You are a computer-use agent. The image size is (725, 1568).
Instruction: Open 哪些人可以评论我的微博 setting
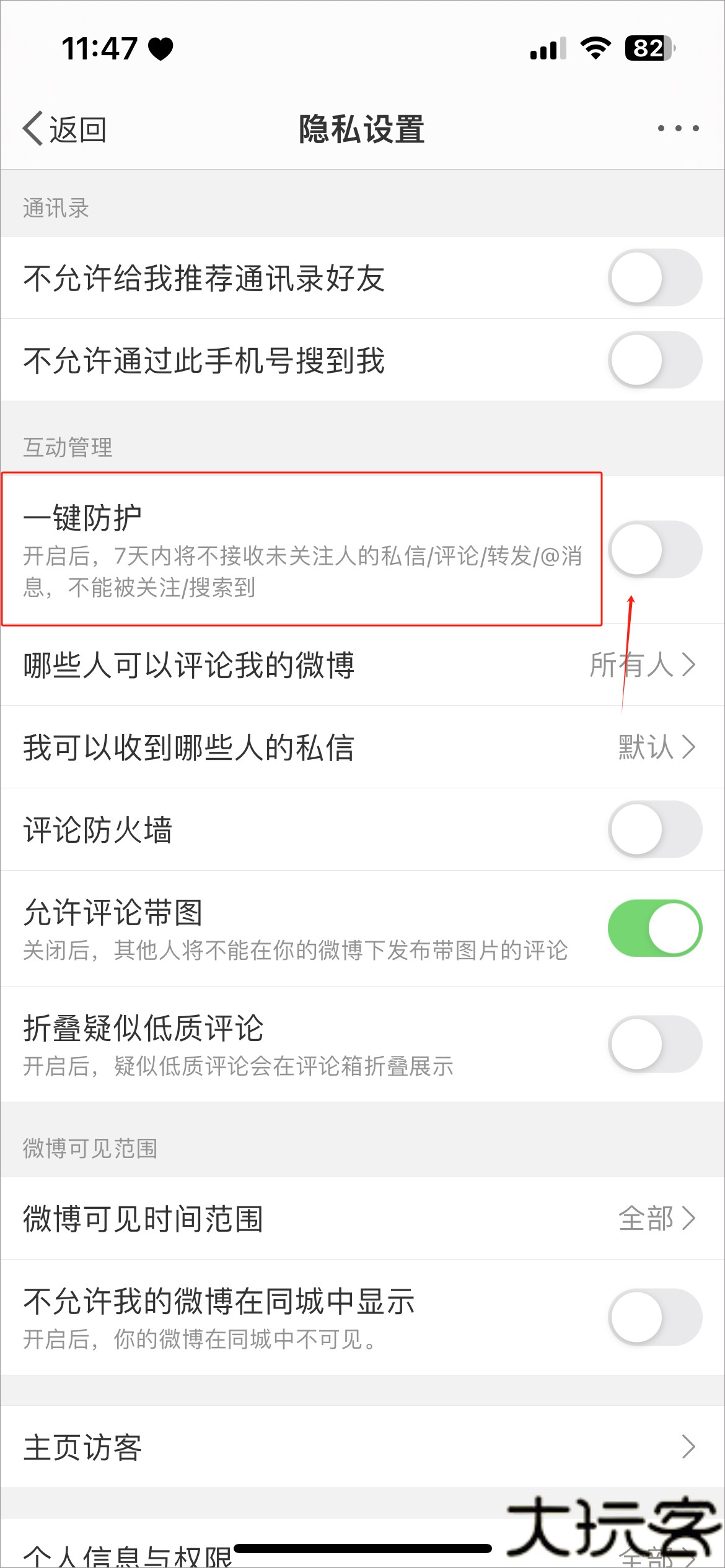pos(362,664)
